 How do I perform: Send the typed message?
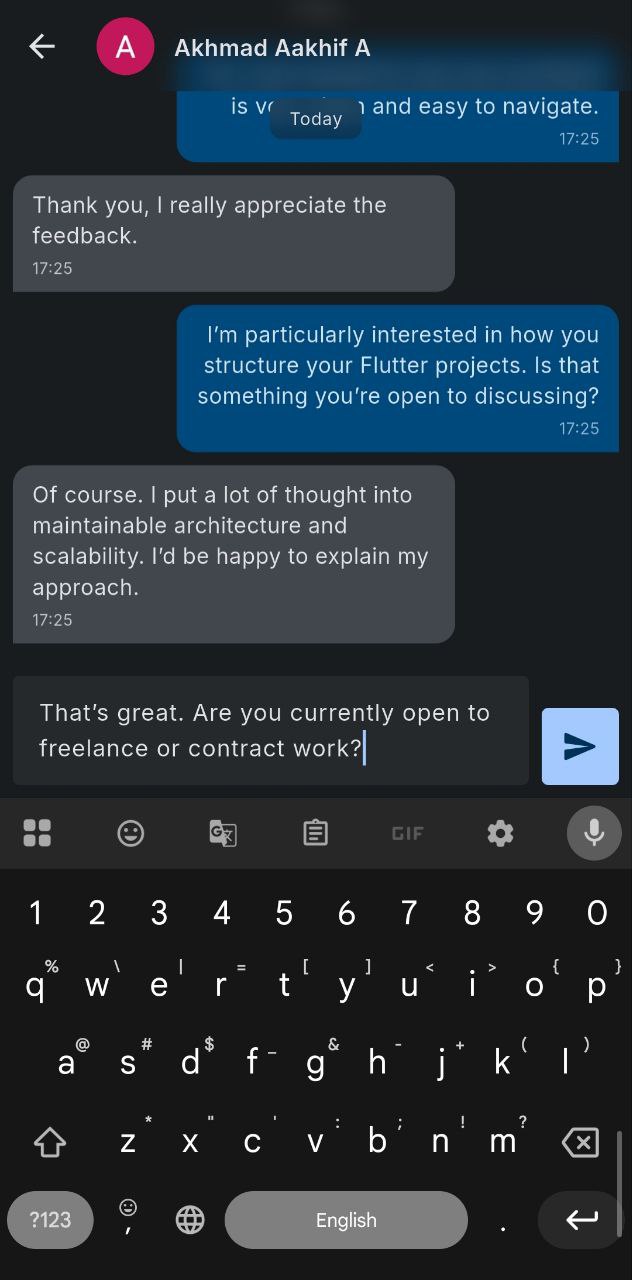pos(580,746)
